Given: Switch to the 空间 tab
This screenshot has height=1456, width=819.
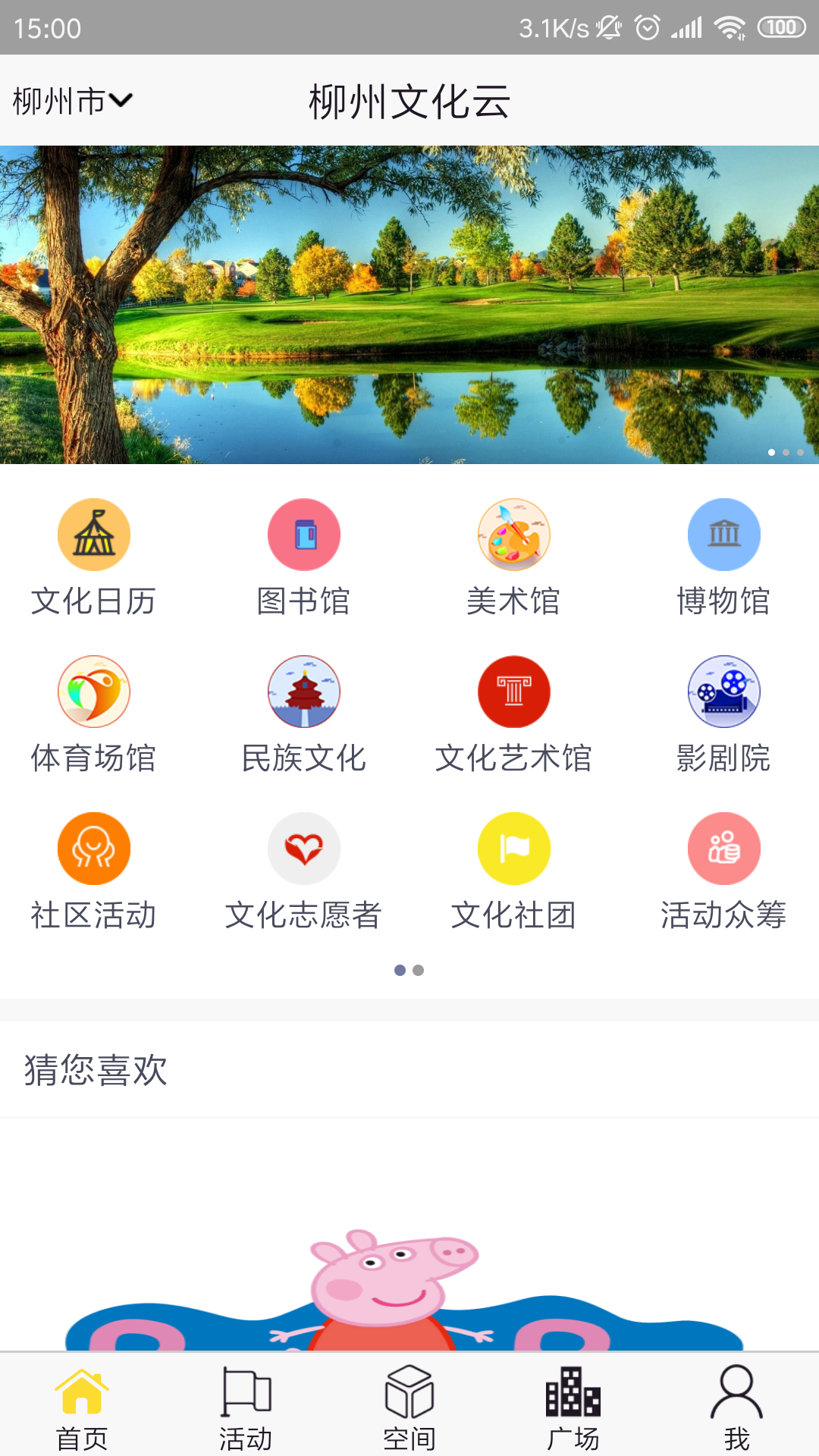Looking at the screenshot, I should coord(409,1407).
